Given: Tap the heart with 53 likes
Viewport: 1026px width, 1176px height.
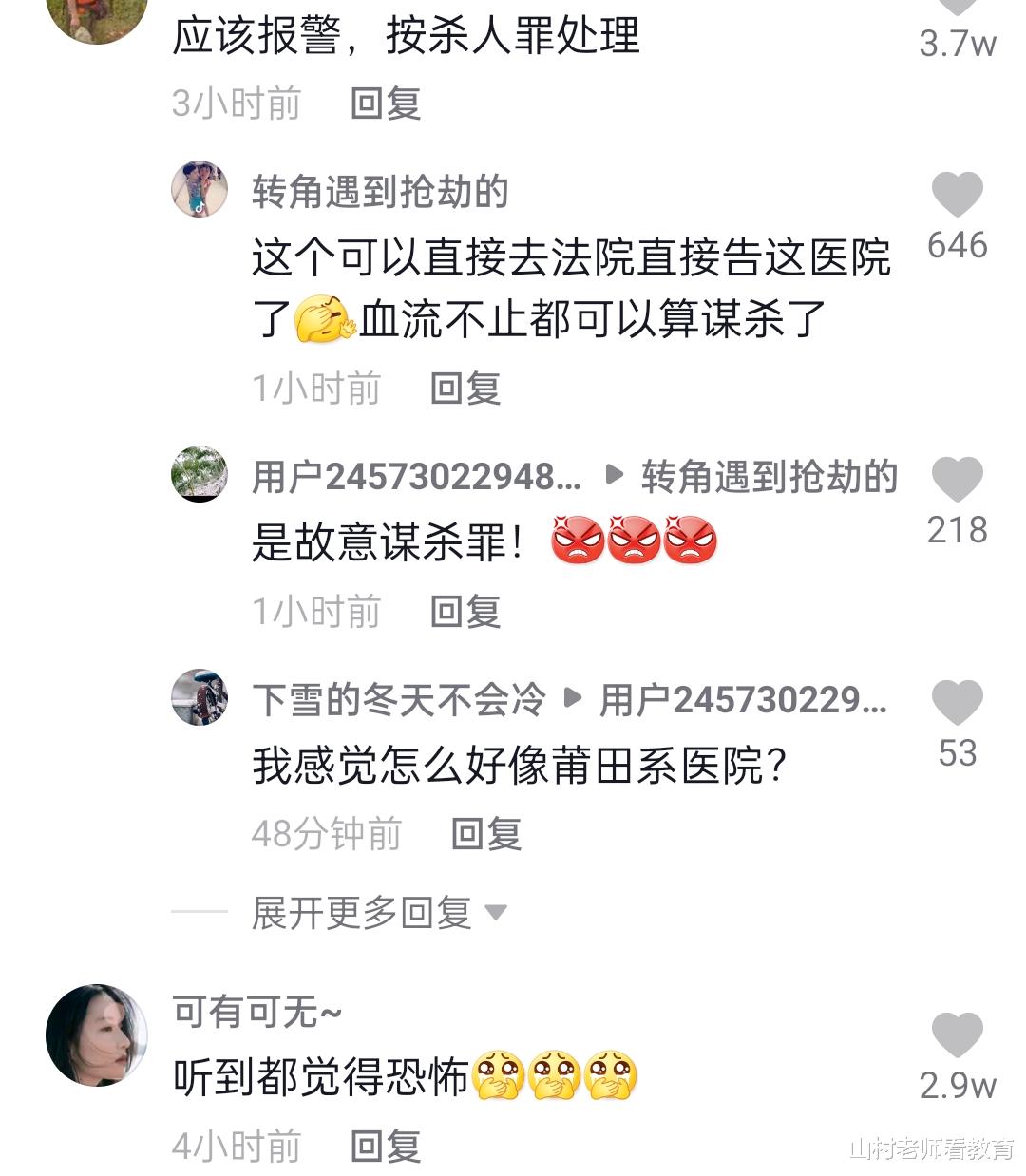Looking at the screenshot, I should point(956,703).
